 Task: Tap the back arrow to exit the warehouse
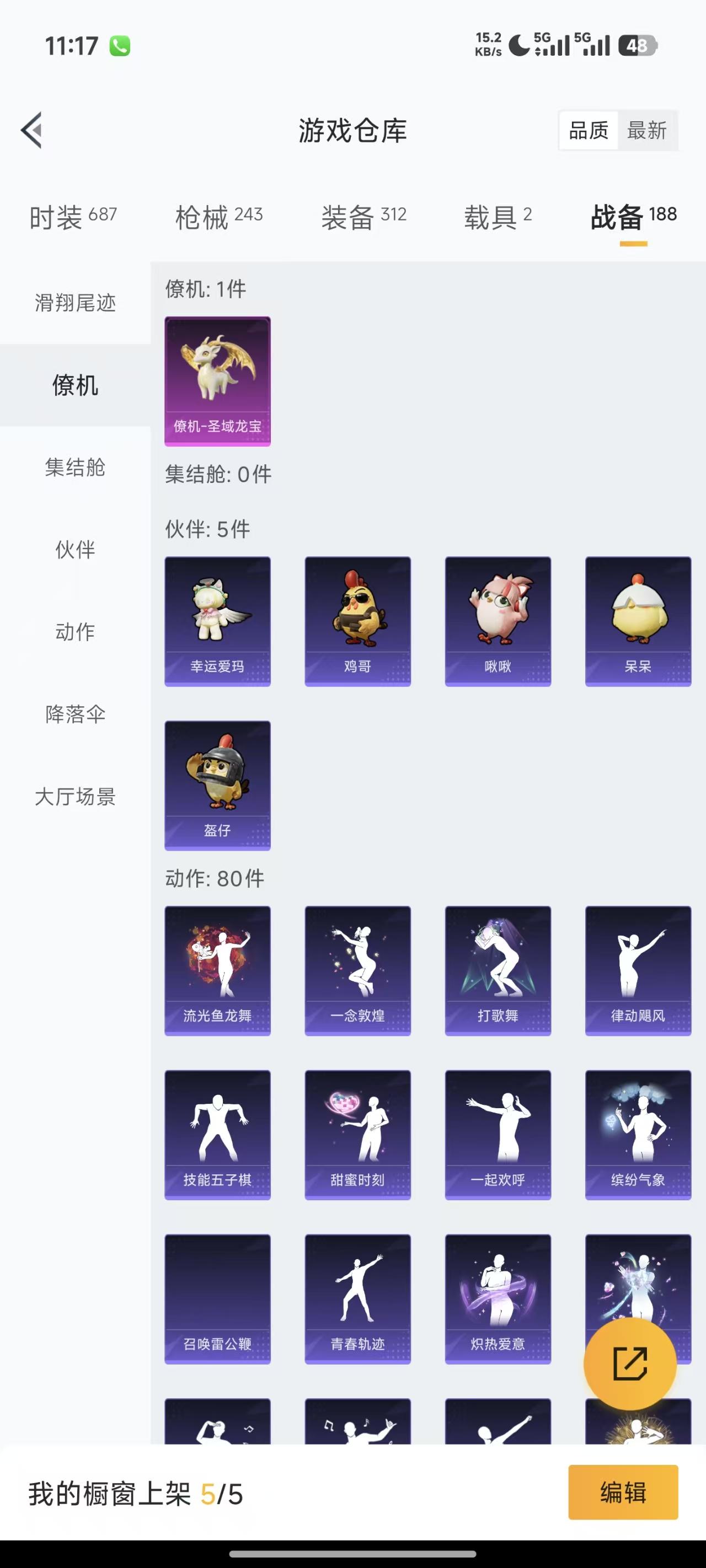(x=31, y=131)
